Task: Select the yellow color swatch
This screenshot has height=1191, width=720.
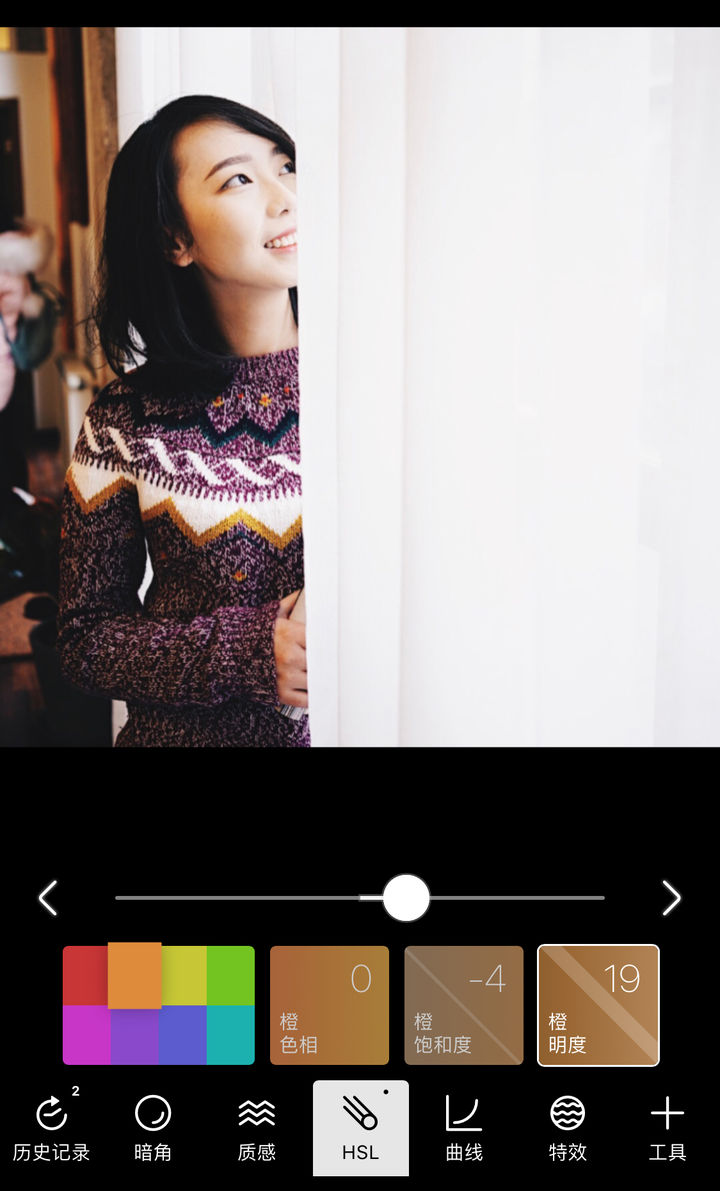Action: coord(184,976)
